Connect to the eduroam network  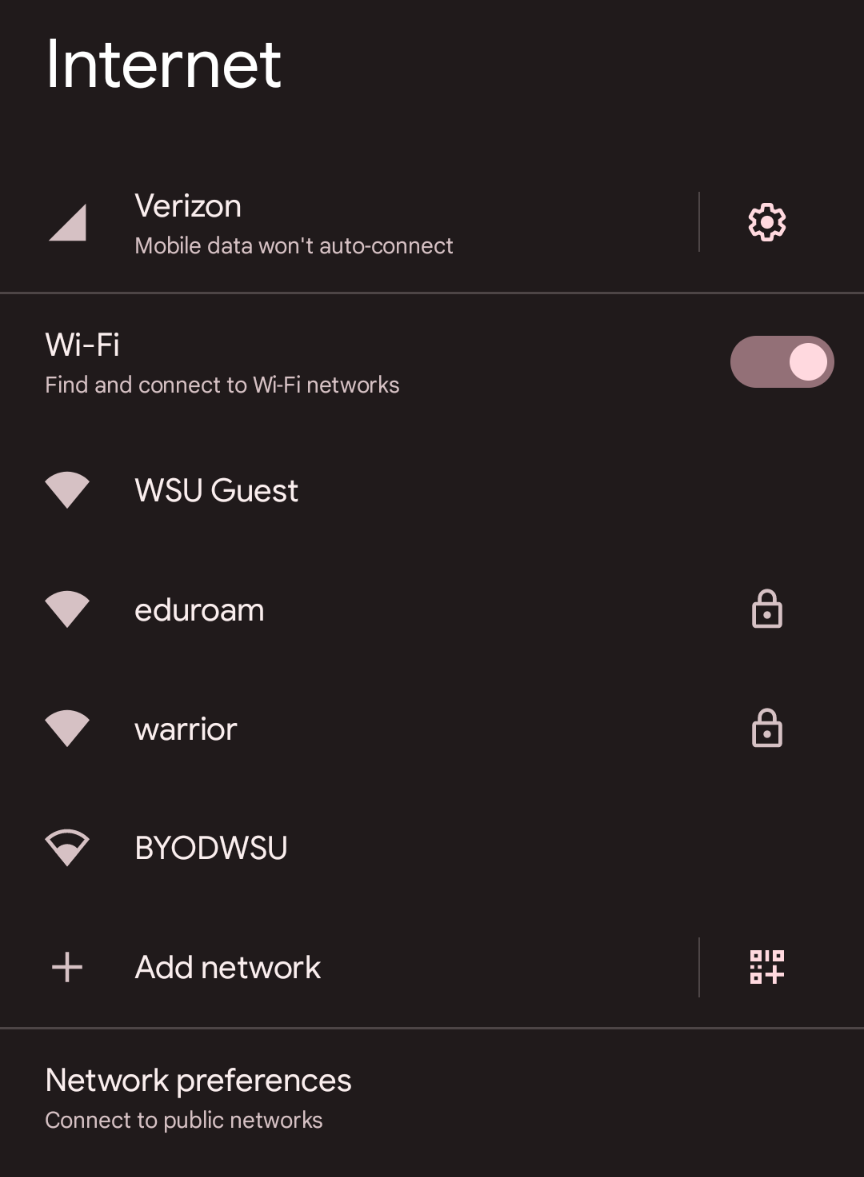coord(200,610)
